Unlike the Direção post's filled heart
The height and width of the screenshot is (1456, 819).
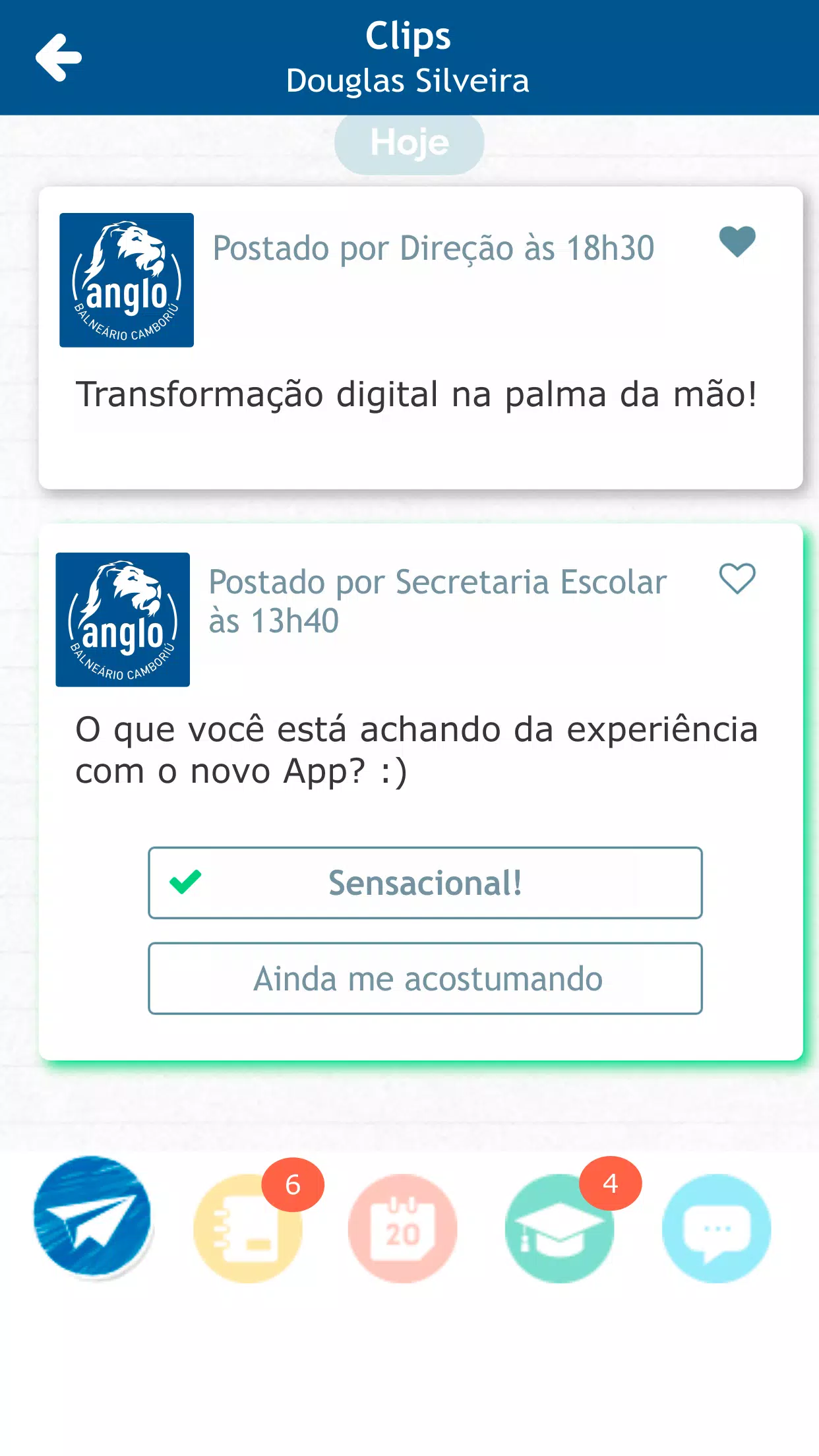(737, 241)
